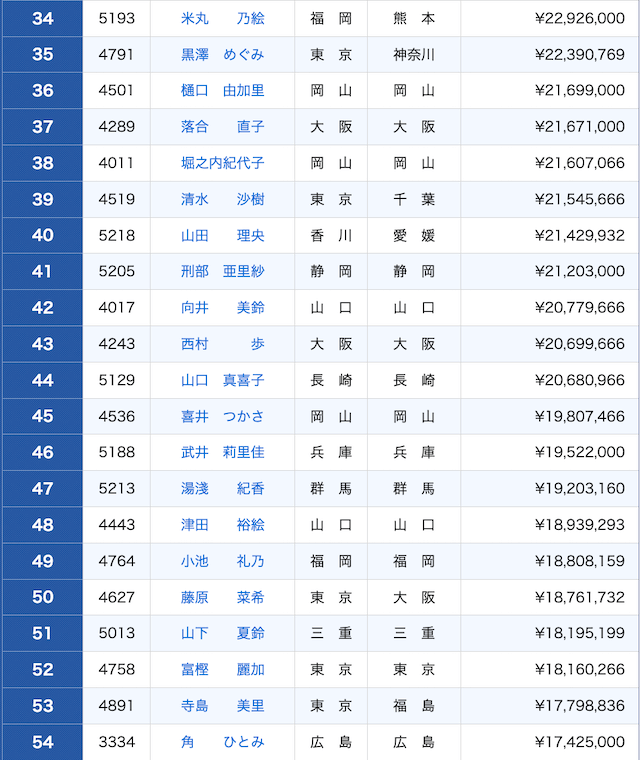Tap the 津田 裕絵 name link
The width and height of the screenshot is (640, 760).
pyautogui.click(x=222, y=525)
